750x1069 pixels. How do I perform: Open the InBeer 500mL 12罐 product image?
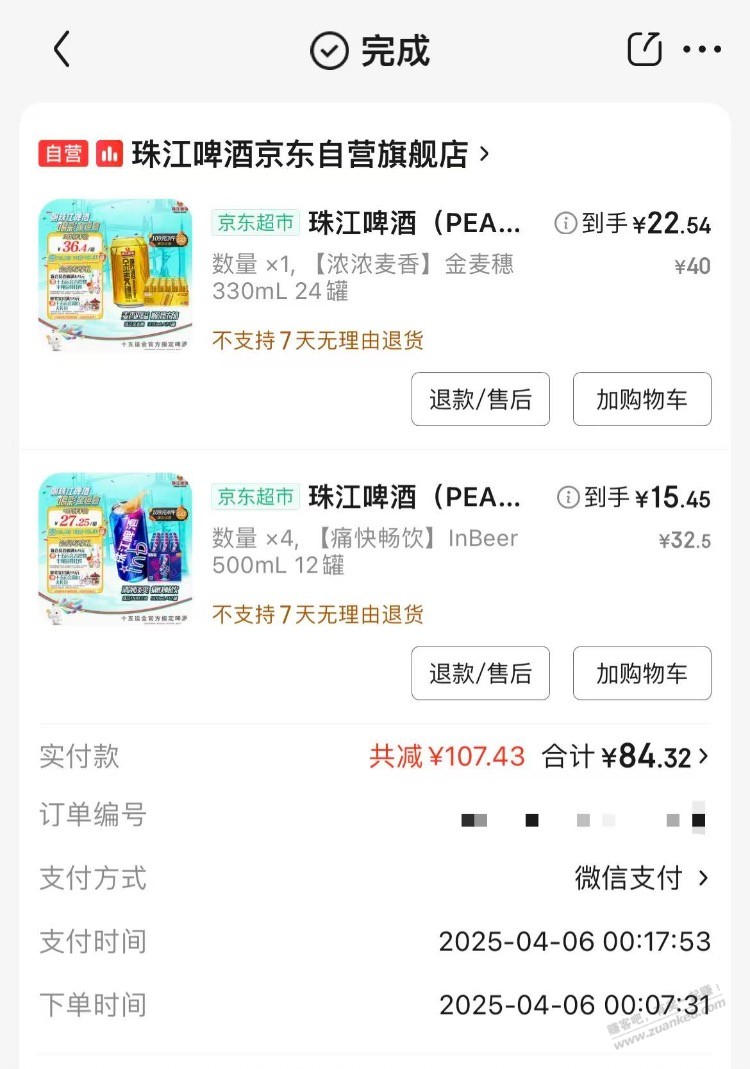pyautogui.click(x=115, y=549)
